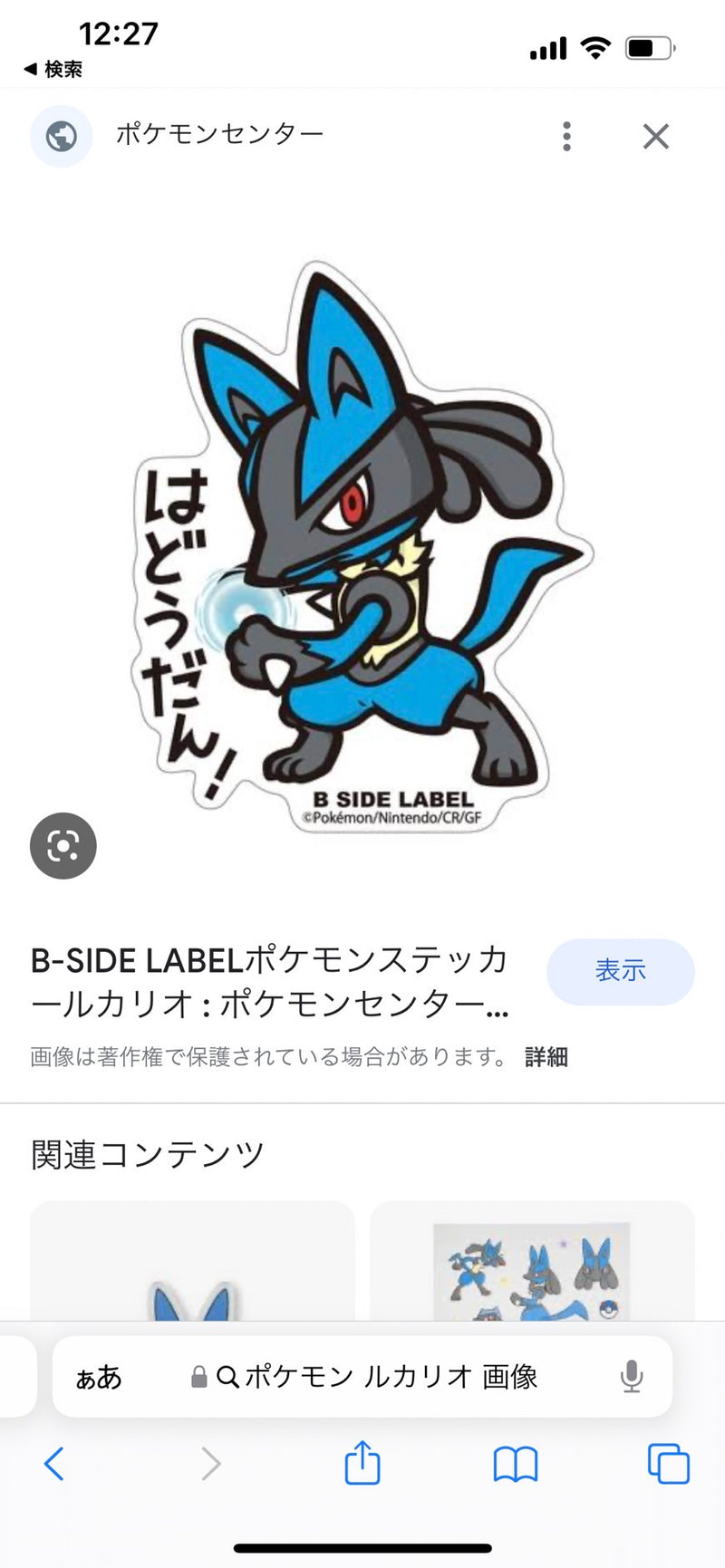Screen dimensions: 725x1568
Task: Show all open Safari tabs
Action: point(668,1464)
